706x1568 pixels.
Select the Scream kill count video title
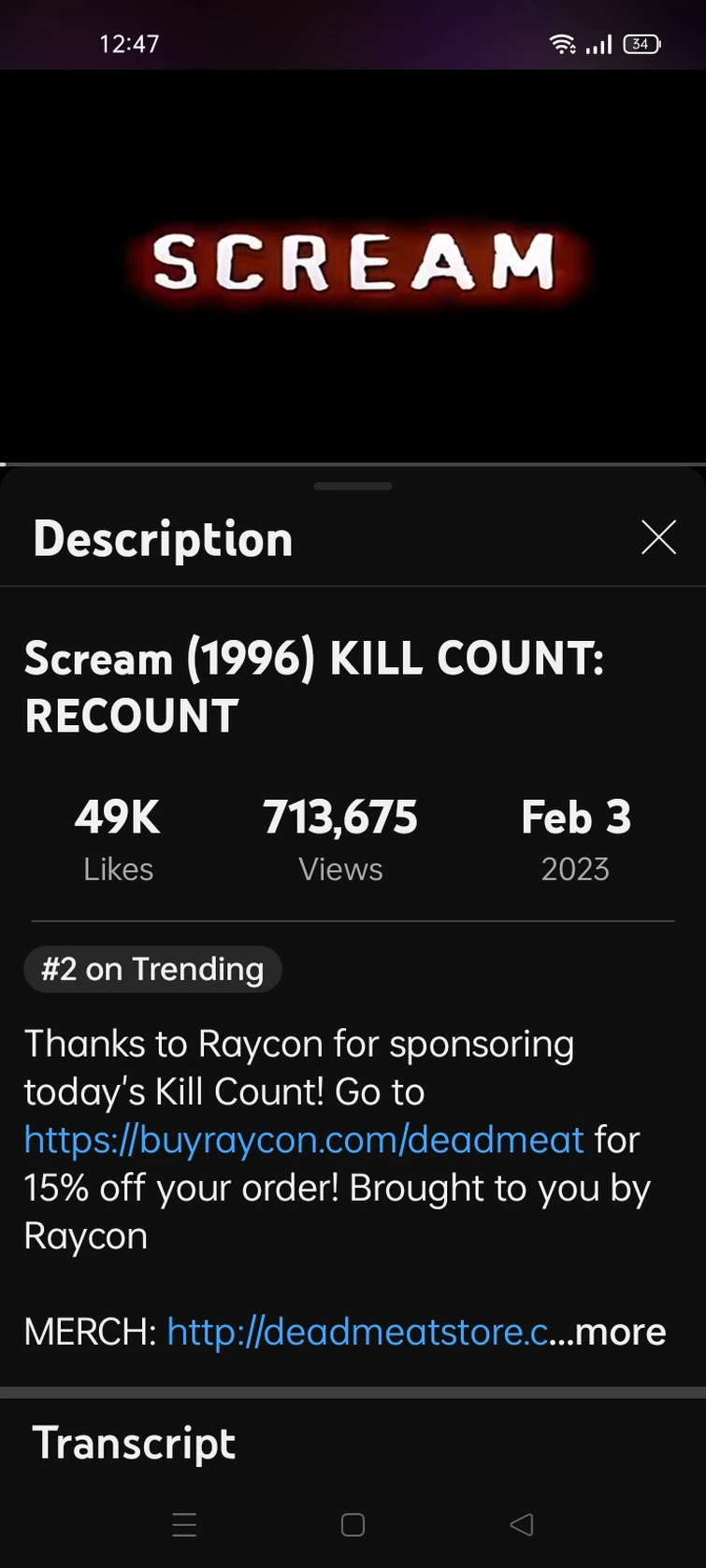click(315, 687)
